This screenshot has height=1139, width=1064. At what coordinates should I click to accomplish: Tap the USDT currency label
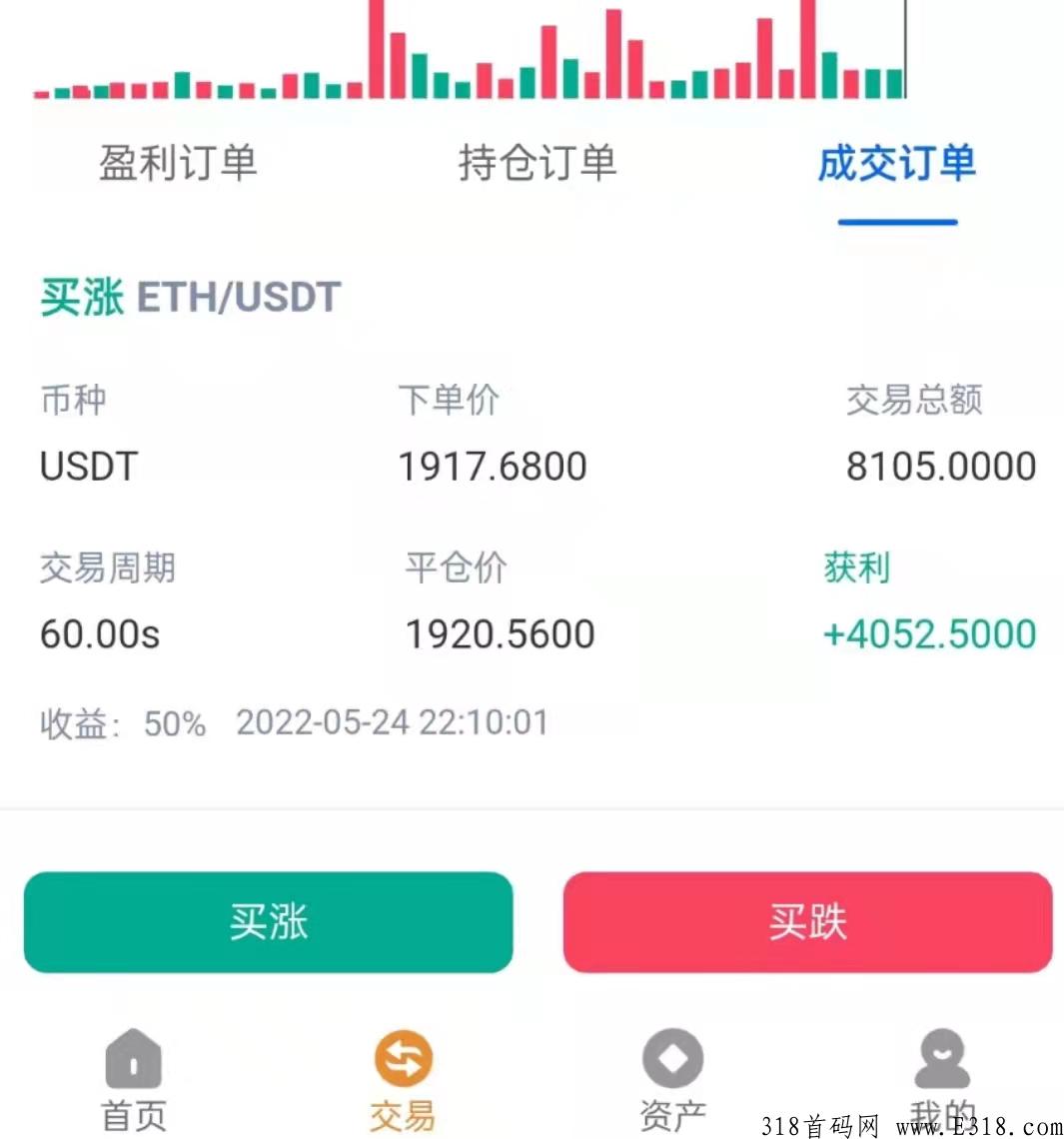pyautogui.click(x=88, y=467)
